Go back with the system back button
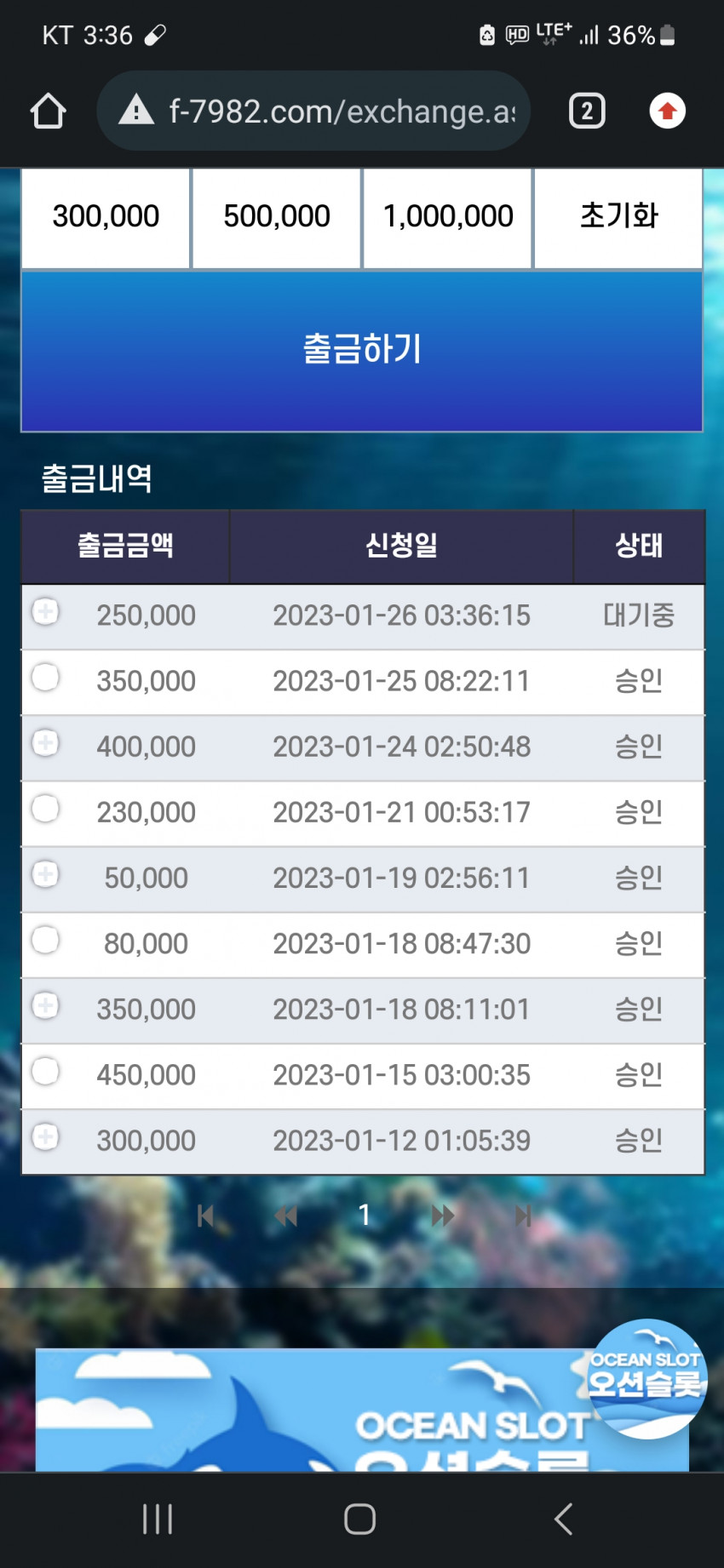The height and width of the screenshot is (1568, 724). pyautogui.click(x=563, y=1519)
